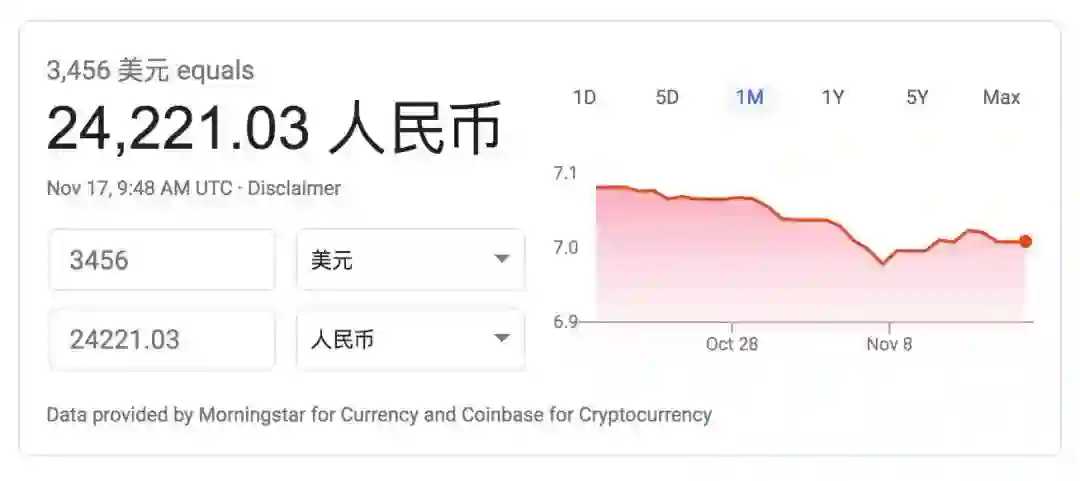View the Max time range
The image size is (1080, 481).
pos(1001,98)
